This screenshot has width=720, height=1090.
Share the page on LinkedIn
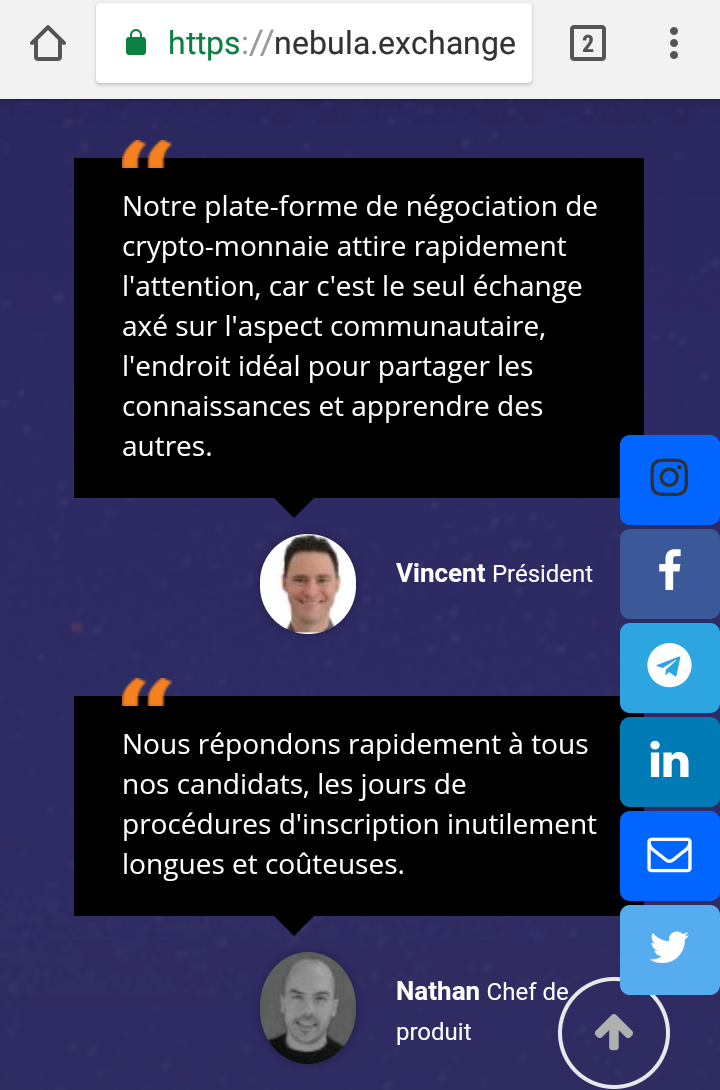pos(669,761)
